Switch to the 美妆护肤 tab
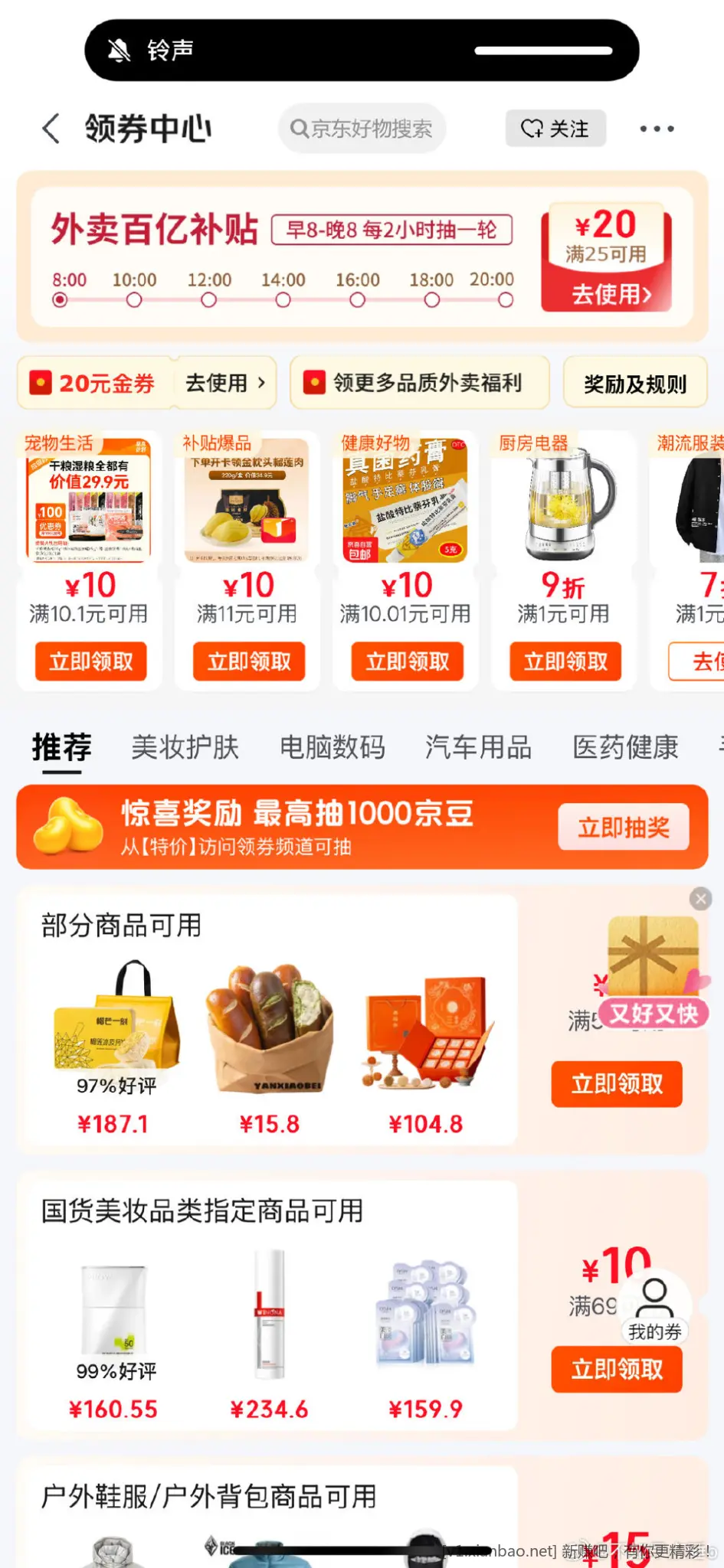The image size is (724, 1568). coord(185,747)
